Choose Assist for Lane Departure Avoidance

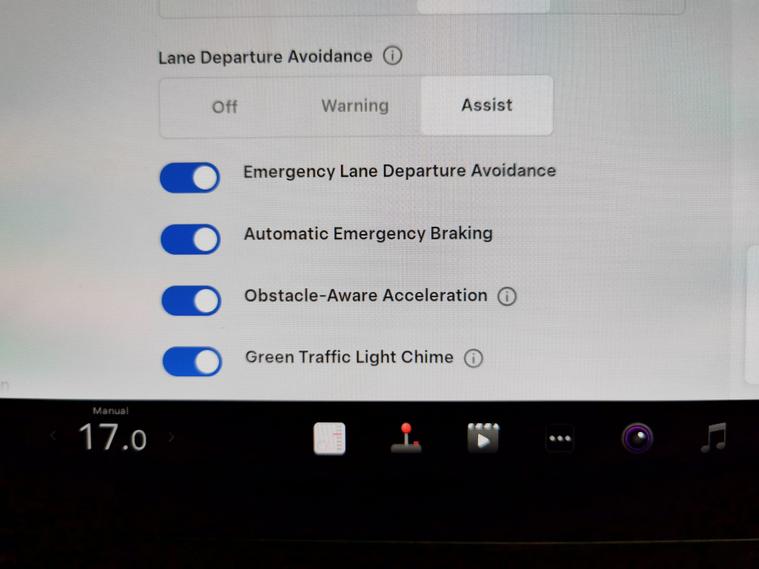(487, 105)
